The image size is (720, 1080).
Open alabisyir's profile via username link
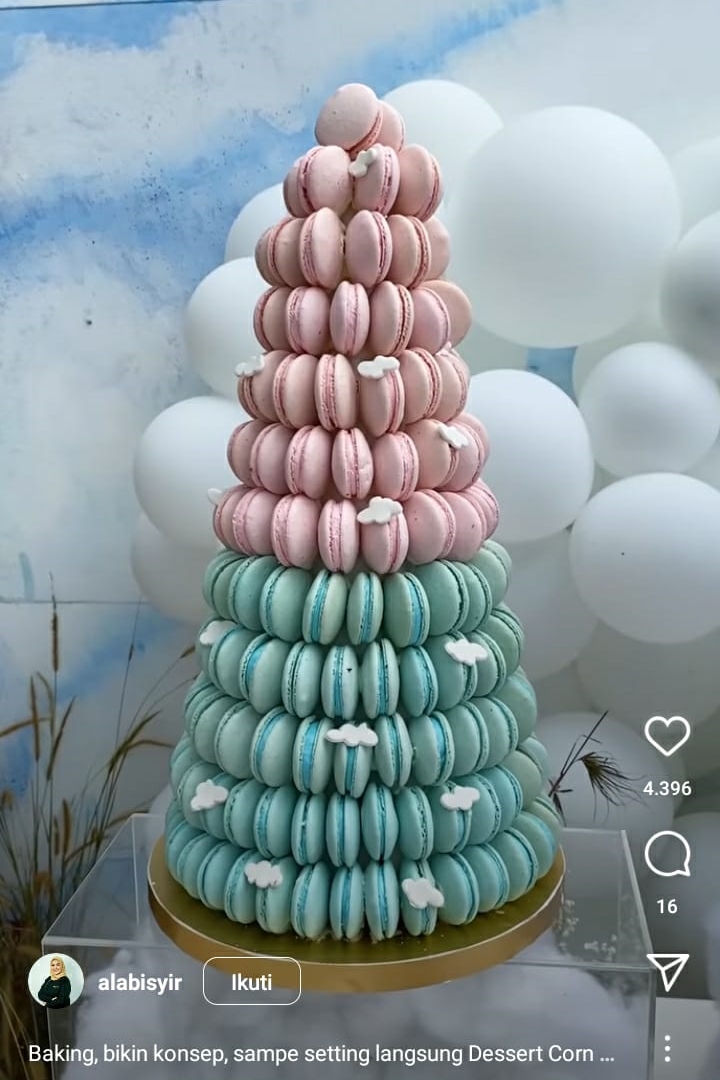[143, 982]
